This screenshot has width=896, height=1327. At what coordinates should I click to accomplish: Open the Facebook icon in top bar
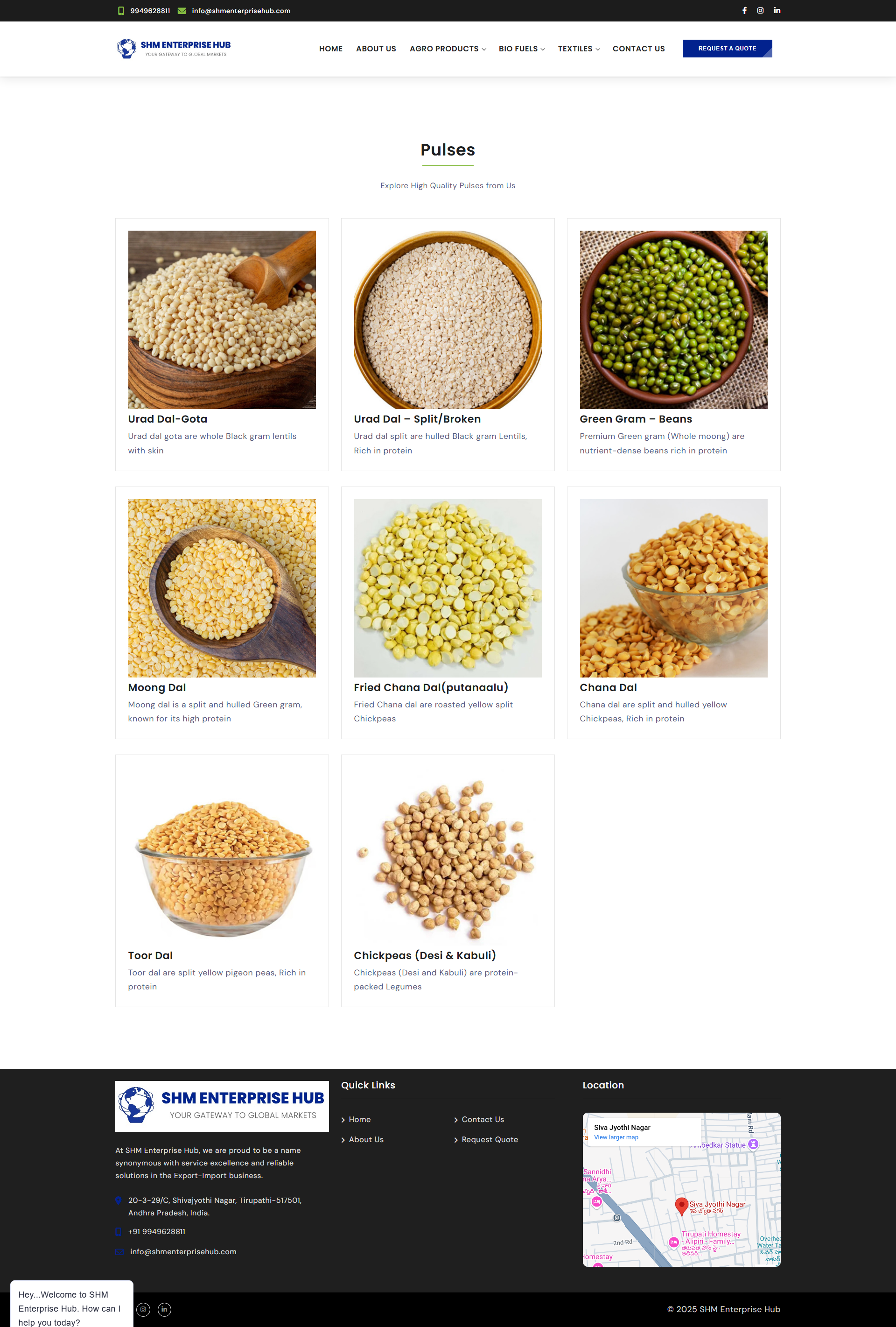click(x=744, y=11)
